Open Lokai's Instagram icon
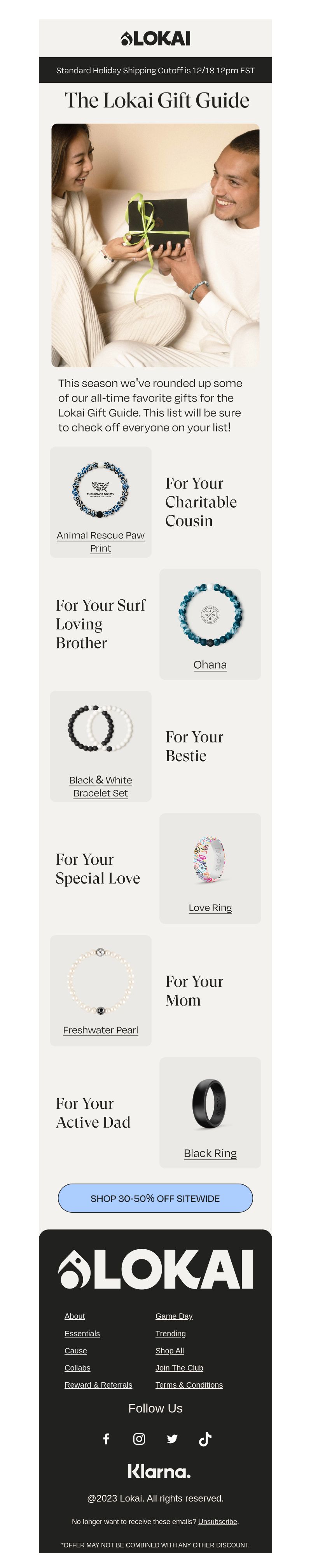This screenshot has height=1568, width=311. (139, 1438)
